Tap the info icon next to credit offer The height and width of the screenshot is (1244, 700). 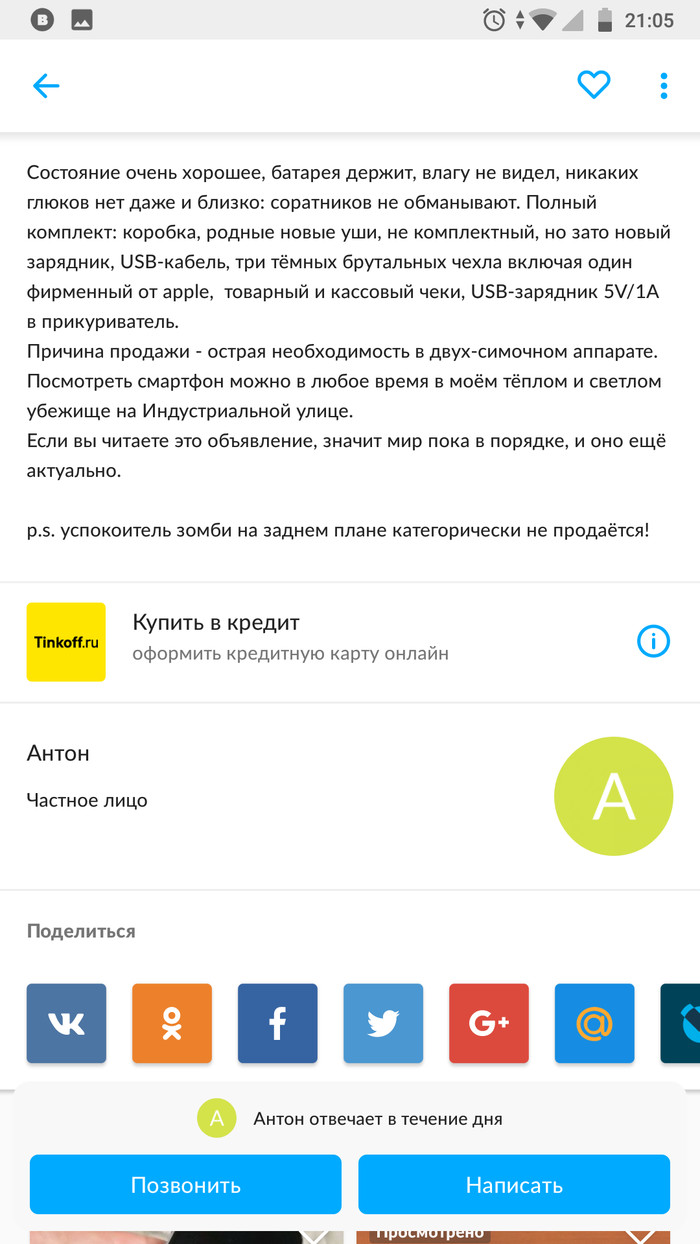point(653,641)
